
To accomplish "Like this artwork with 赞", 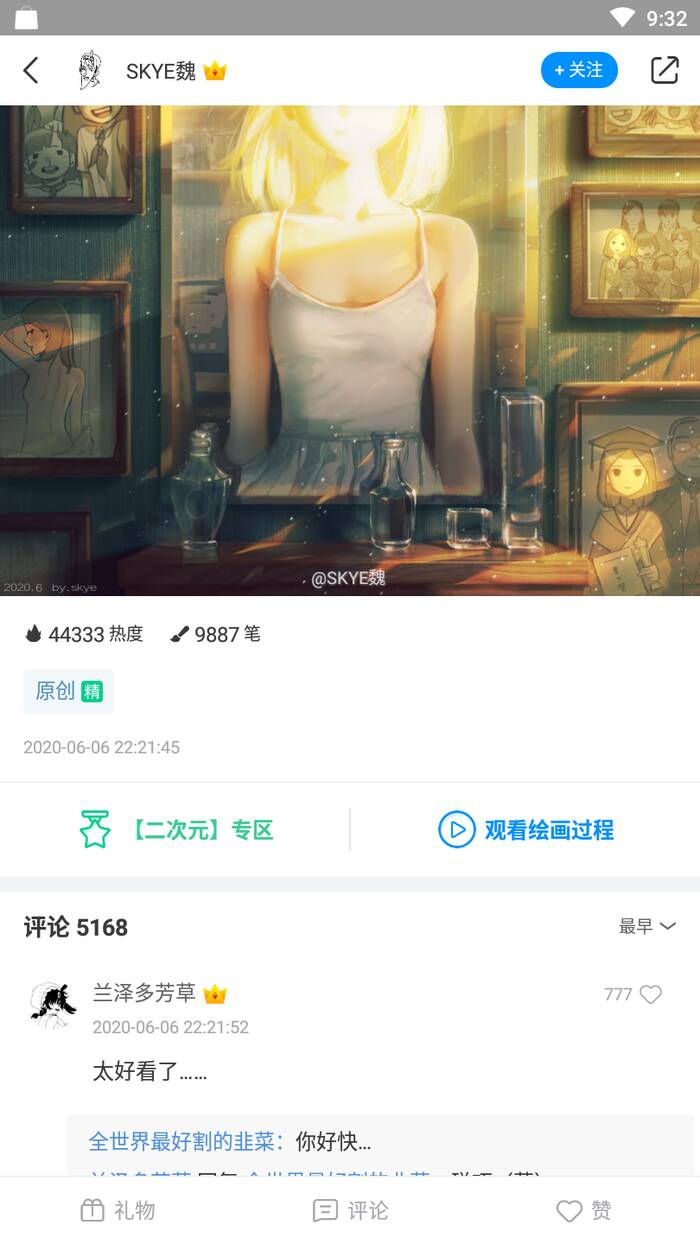I will click(x=584, y=1211).
